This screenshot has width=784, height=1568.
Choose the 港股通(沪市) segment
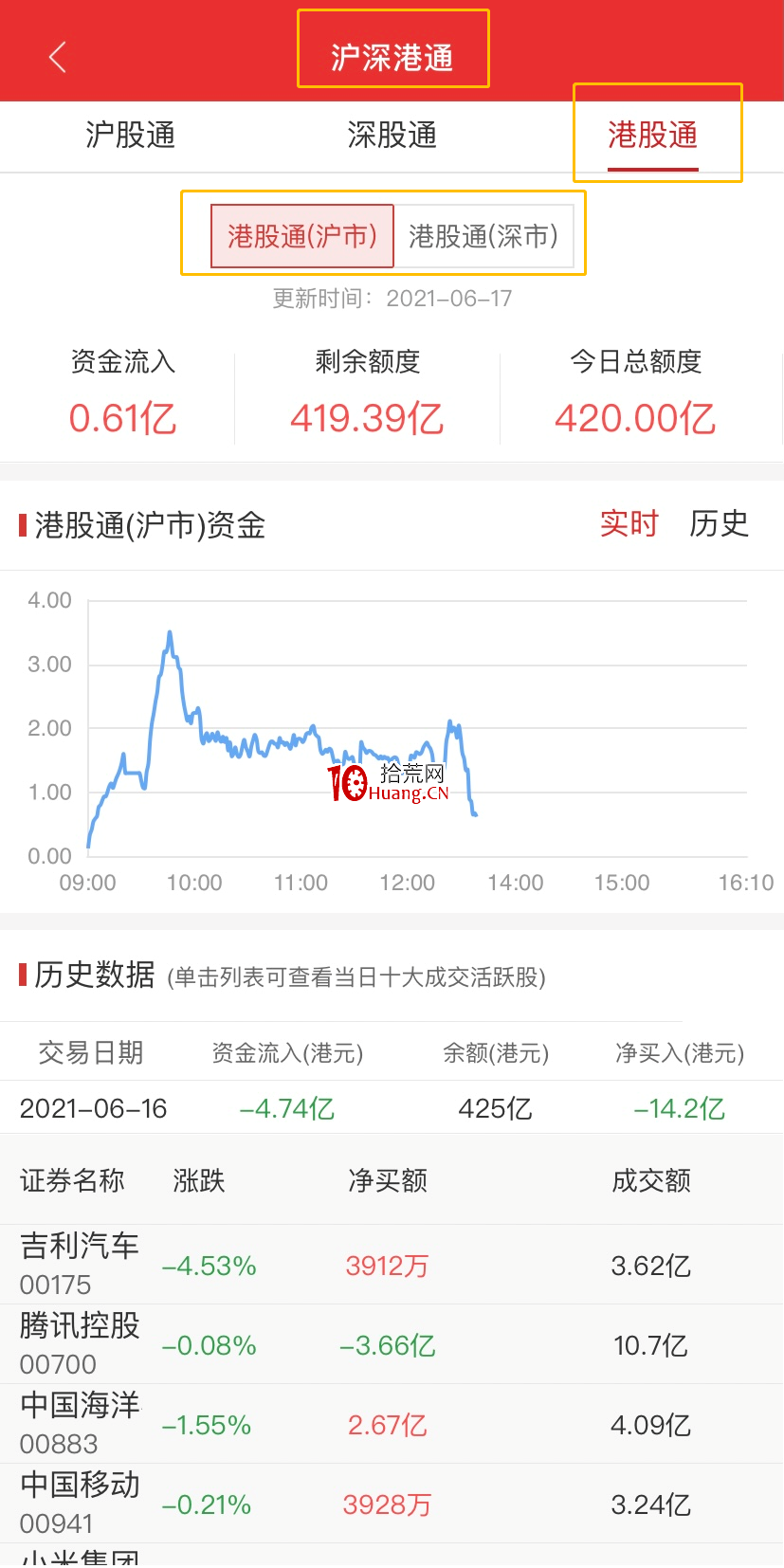(x=302, y=236)
